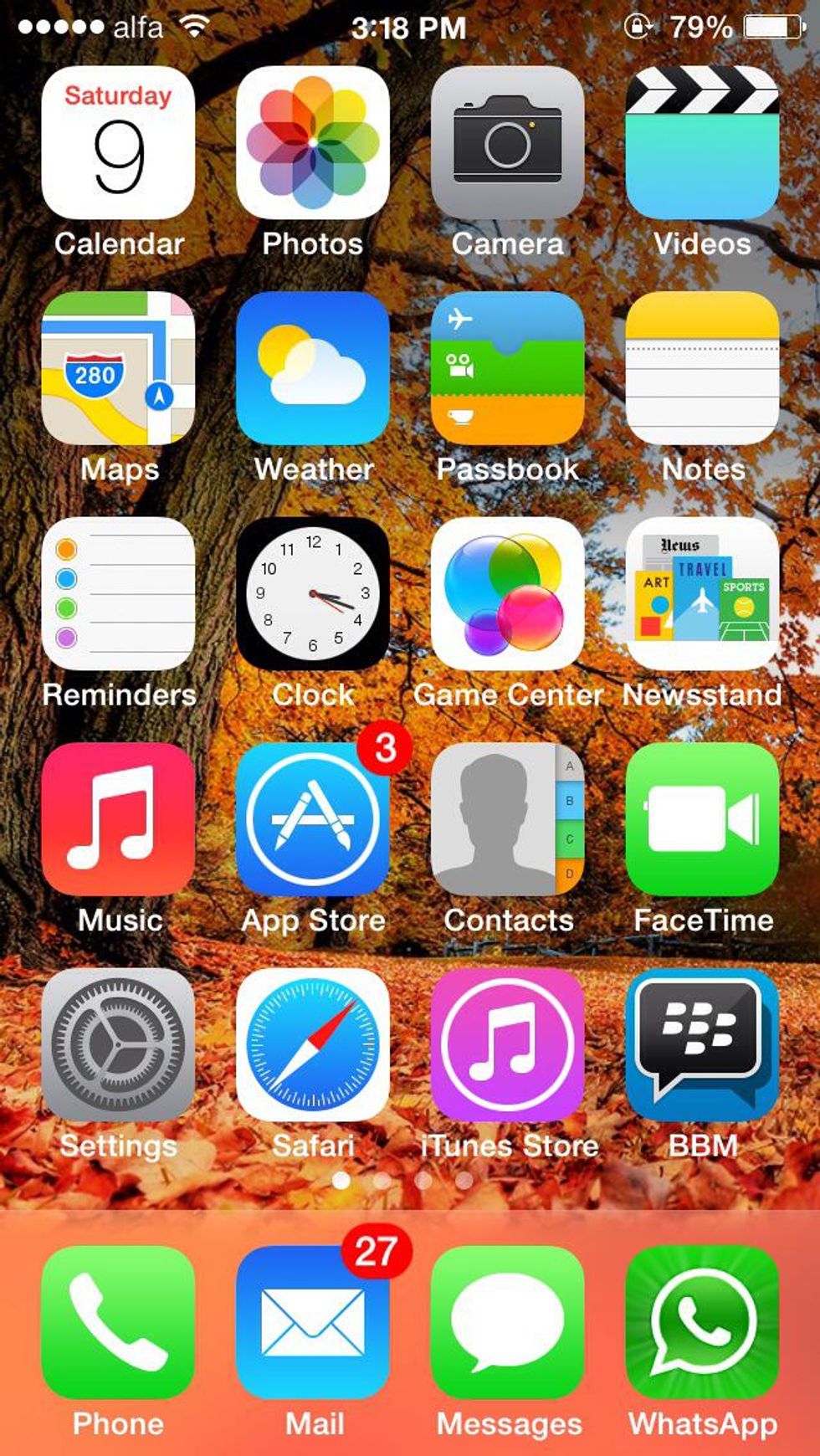820x1456 pixels.
Task: Open Passbook
Action: coord(508,368)
